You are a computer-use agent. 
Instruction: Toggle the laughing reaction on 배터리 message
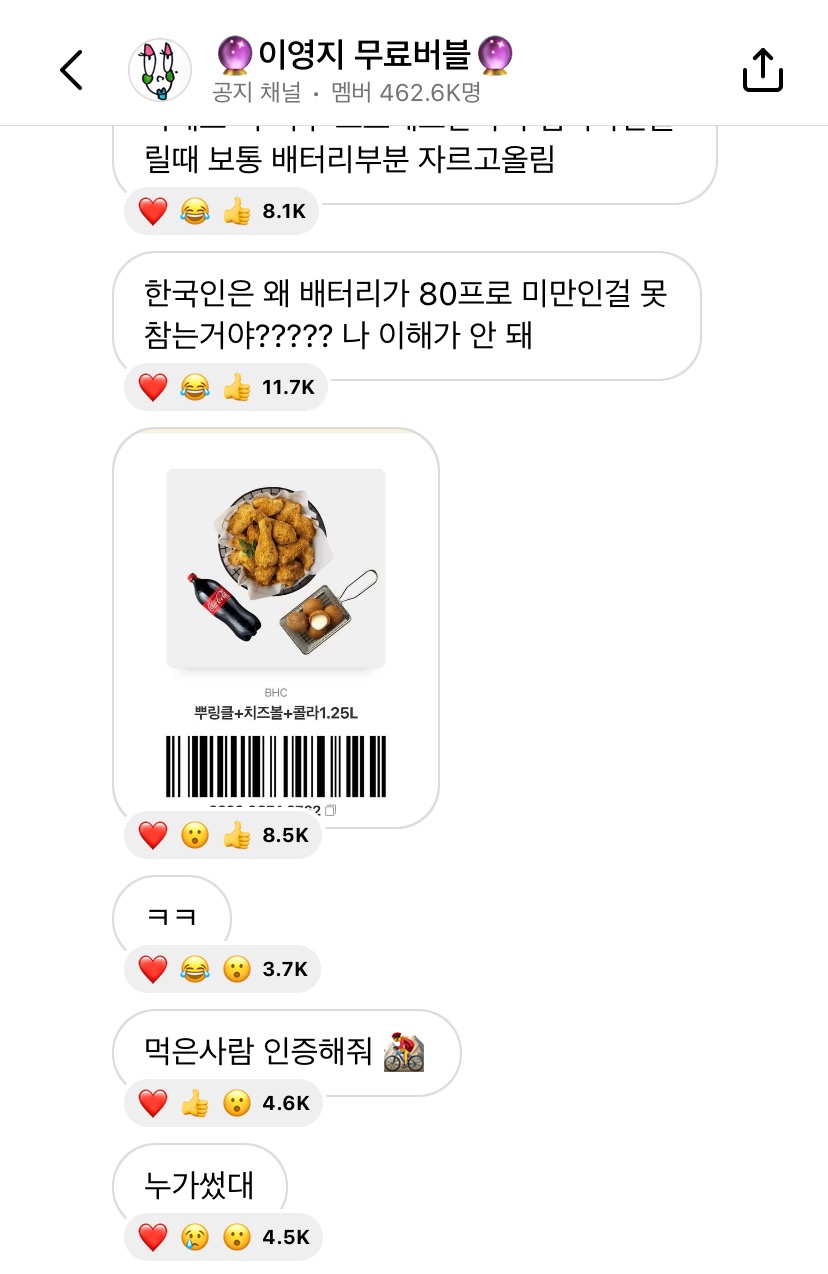point(195,386)
